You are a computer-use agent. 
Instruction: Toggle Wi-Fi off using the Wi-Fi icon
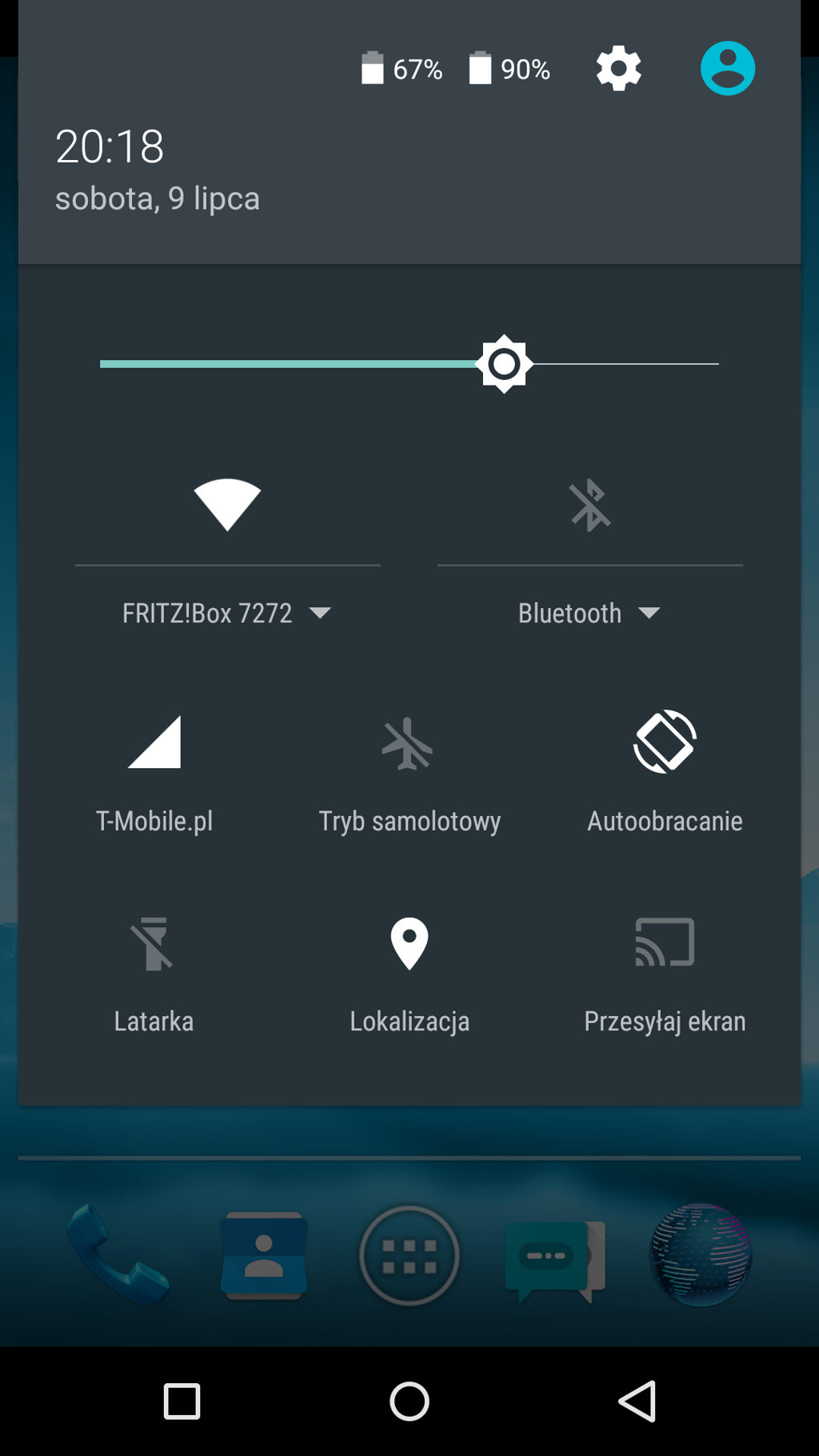coord(227,505)
